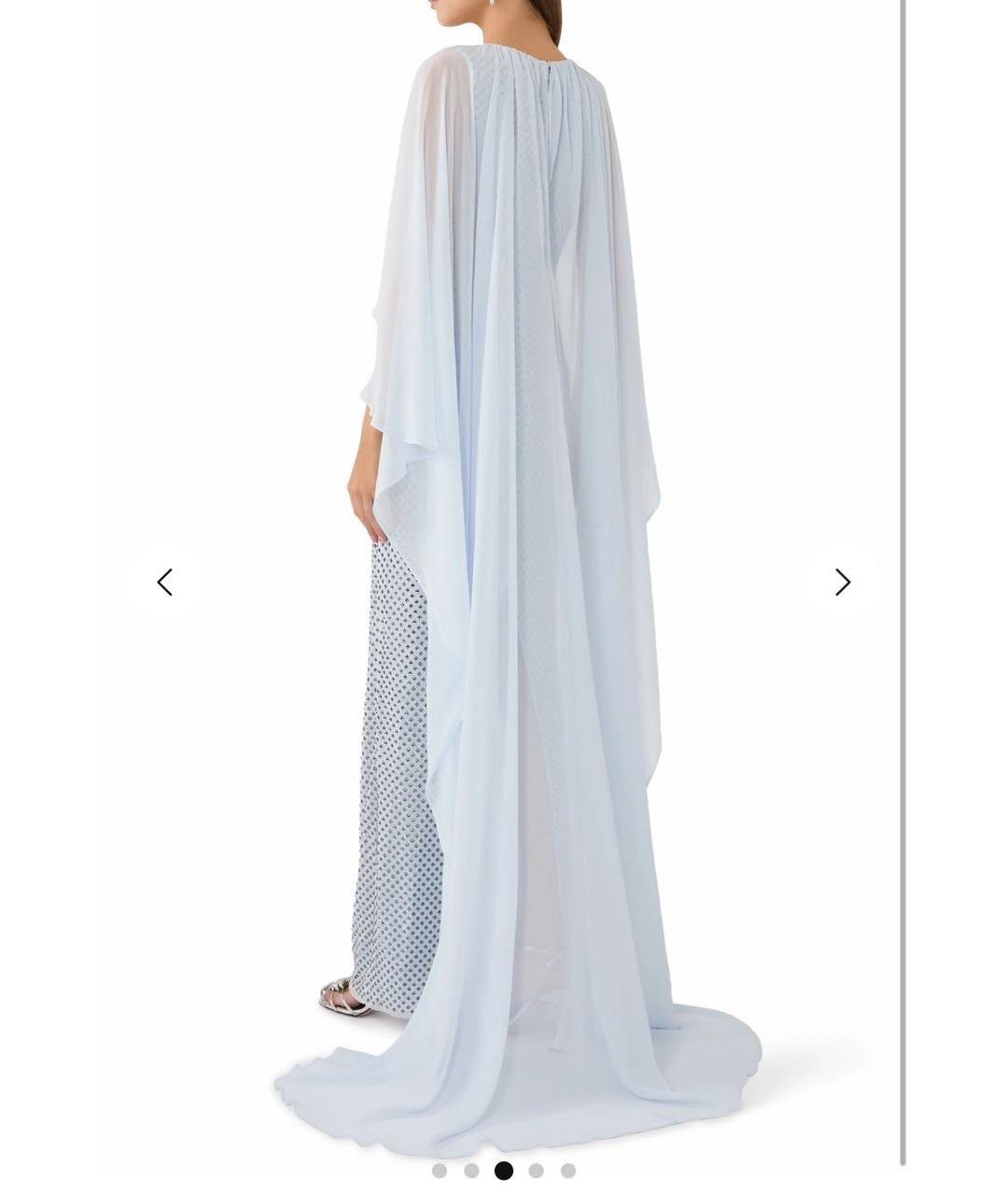
Task: Jump to the last image dot
Action: click(567, 1171)
